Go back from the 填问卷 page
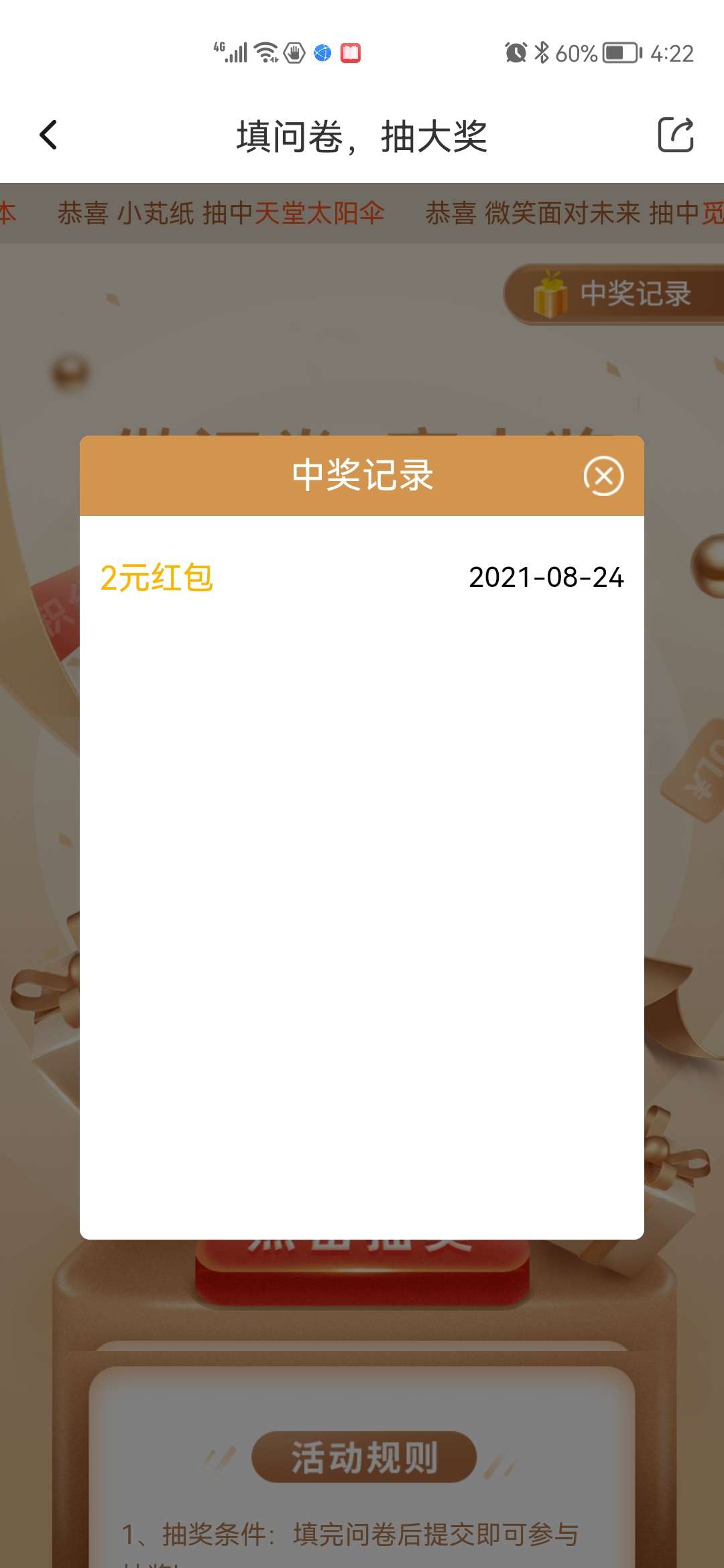 coord(48,135)
